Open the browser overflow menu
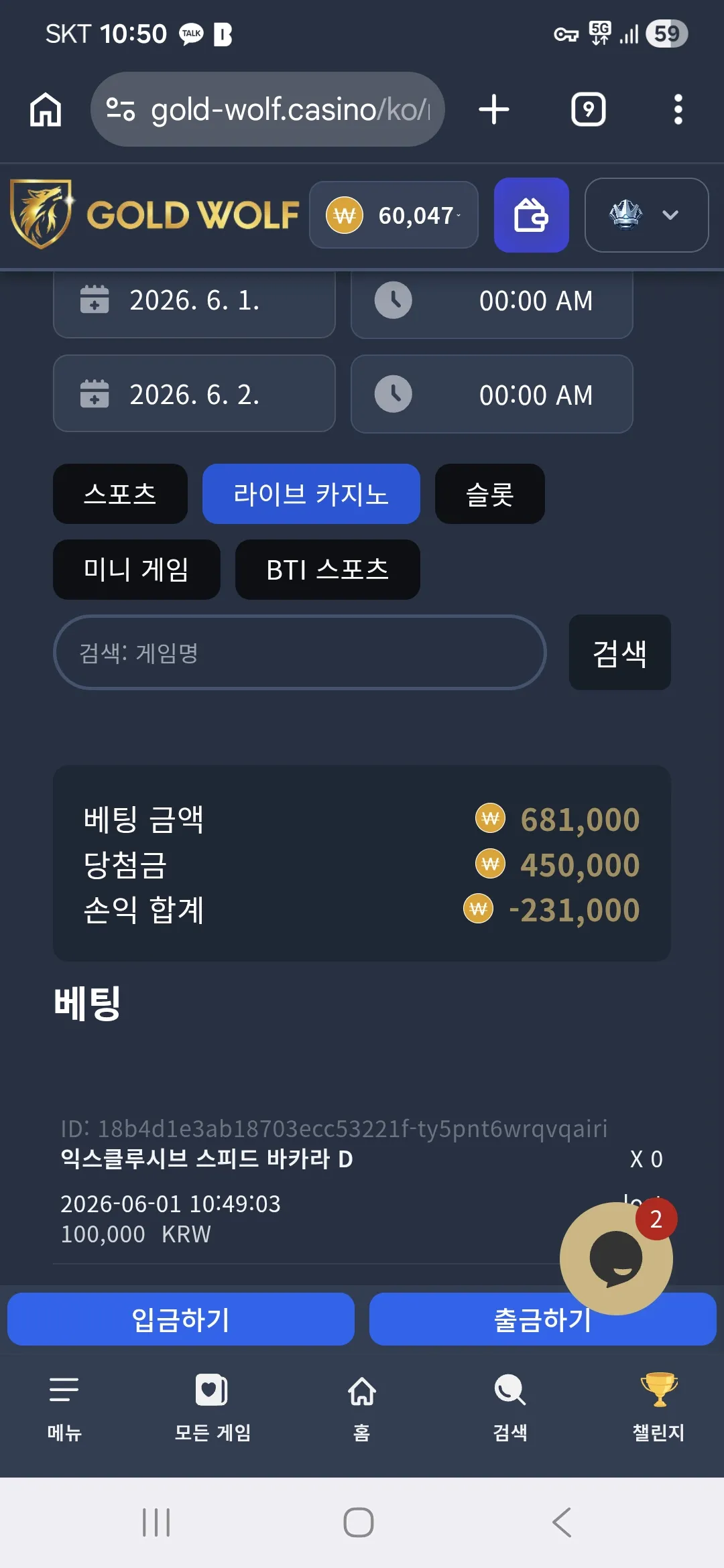Viewport: 724px width, 1568px height. (678, 109)
